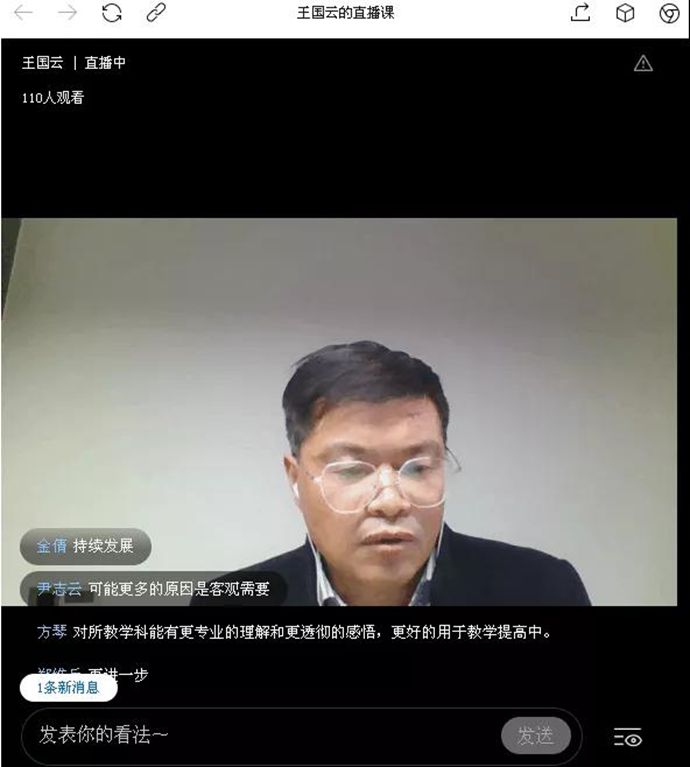Go forward to the next page

tap(67, 13)
